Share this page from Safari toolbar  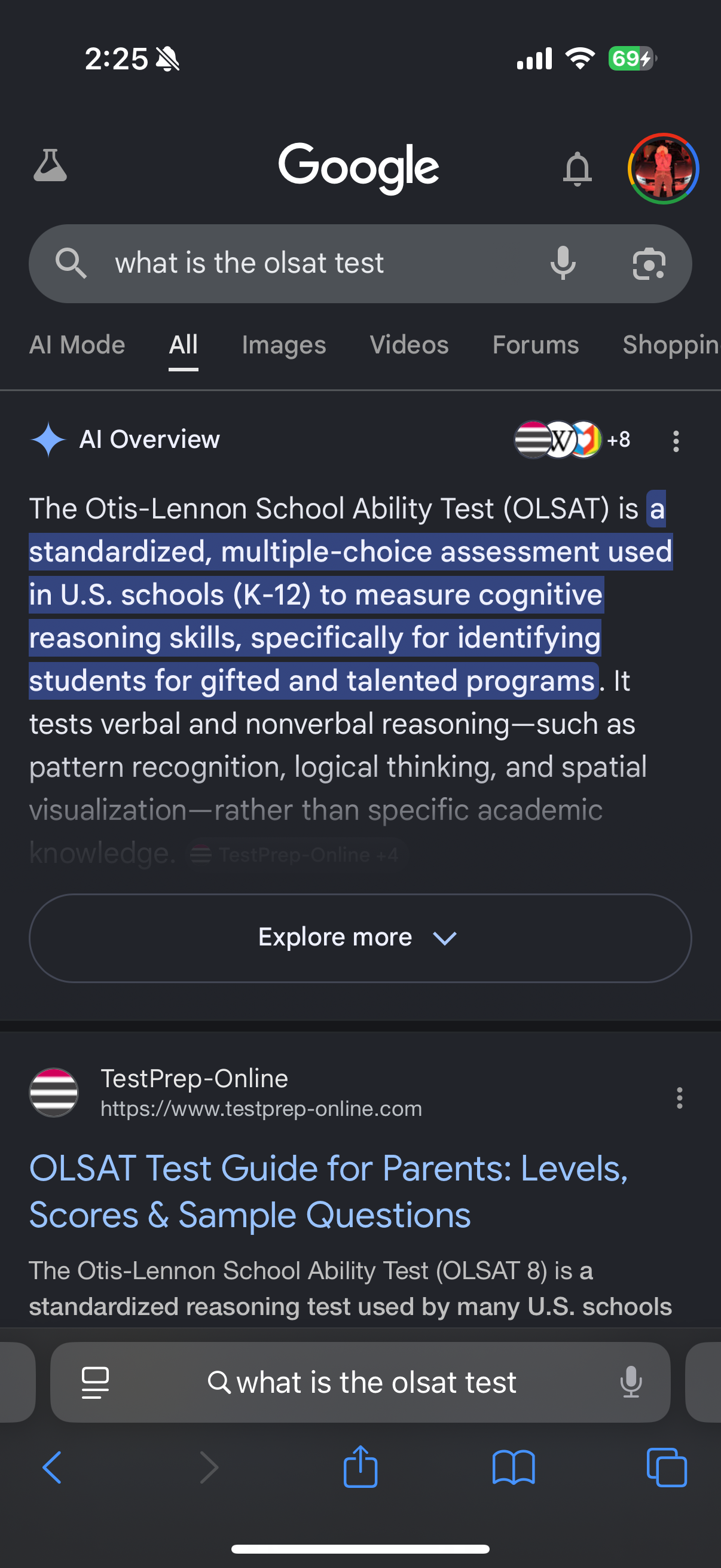(x=360, y=1466)
